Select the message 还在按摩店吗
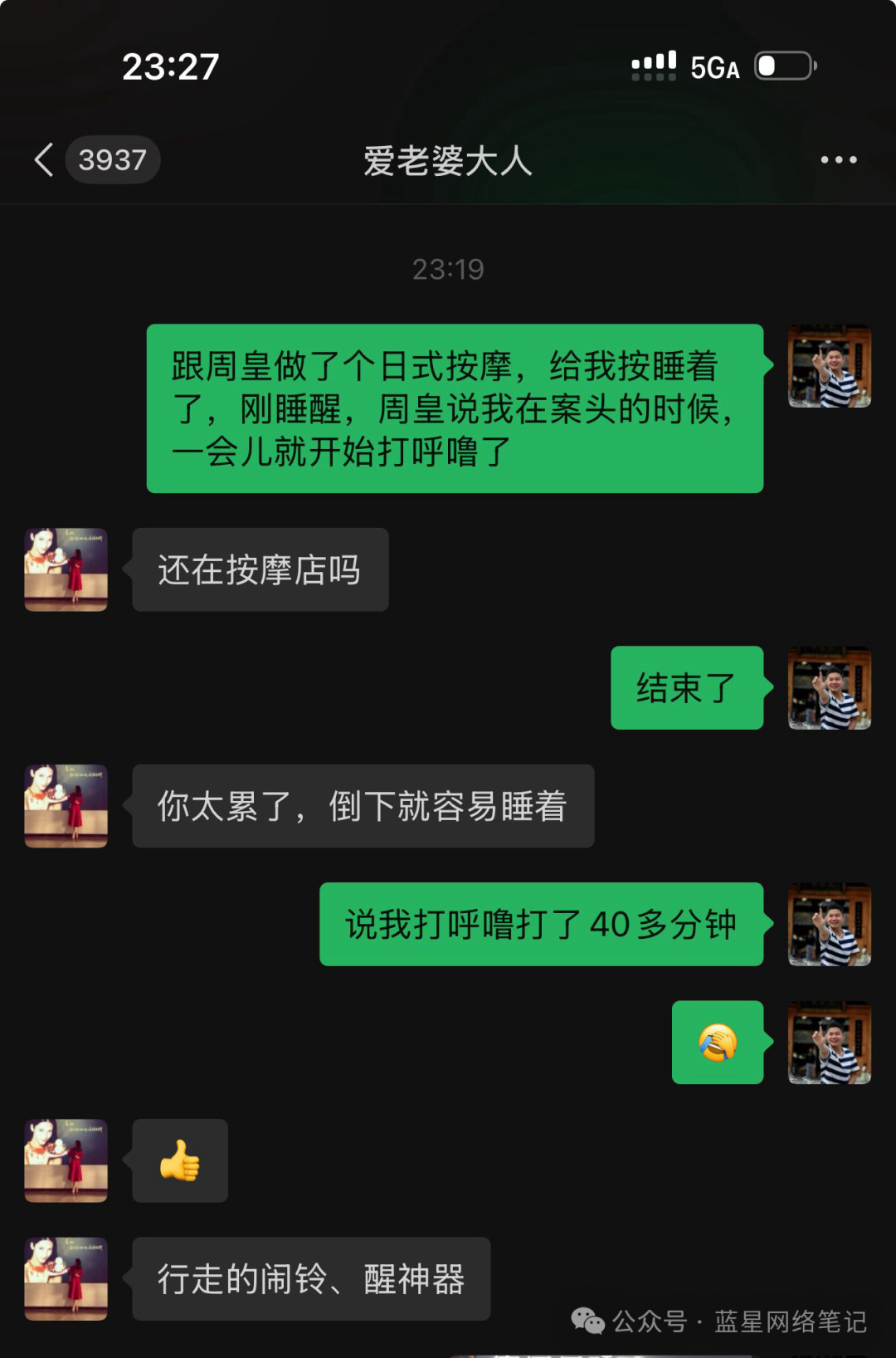The width and height of the screenshot is (896, 1358). [x=260, y=569]
